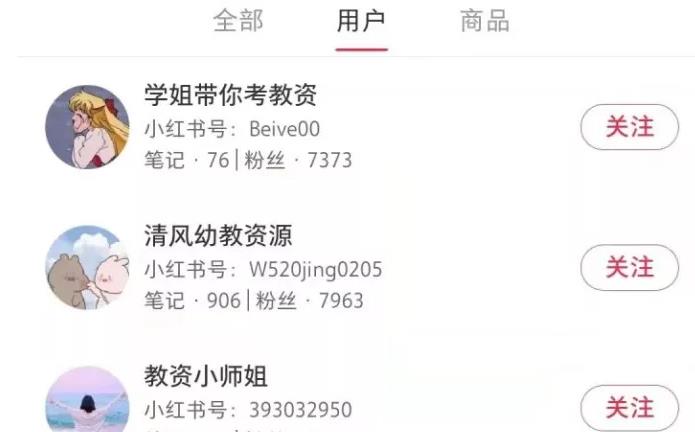Open the profile of 学姐带你考教资

click(231, 95)
